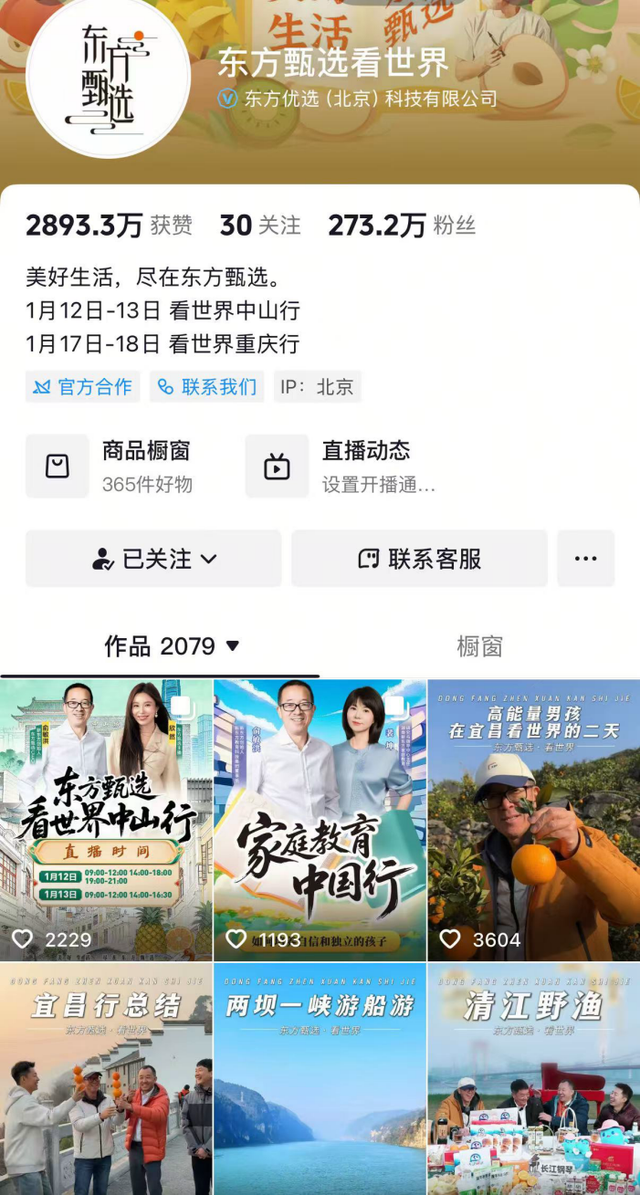The image size is (640, 1195).
Task: Open the three-dot more options button
Action: (x=586, y=559)
